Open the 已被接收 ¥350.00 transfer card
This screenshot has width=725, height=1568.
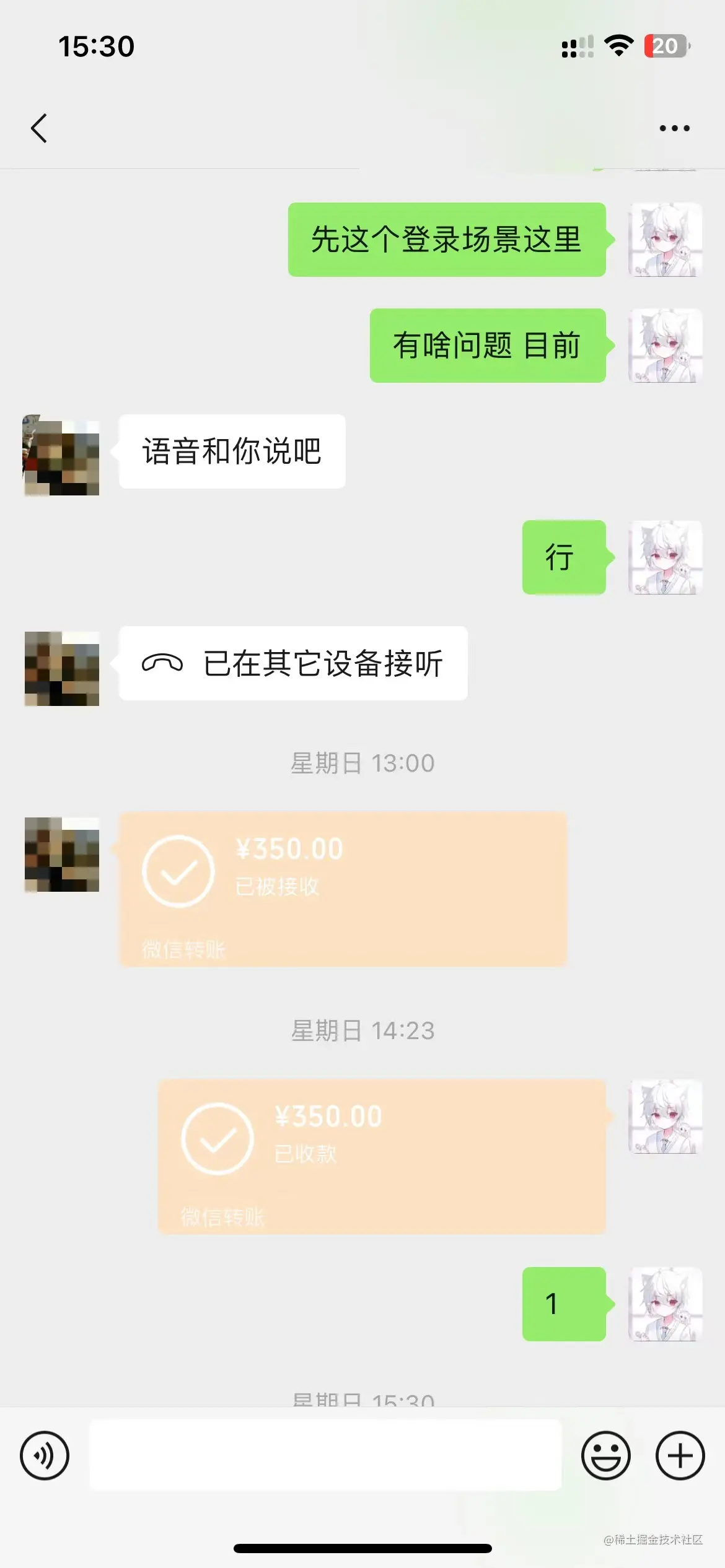343,889
